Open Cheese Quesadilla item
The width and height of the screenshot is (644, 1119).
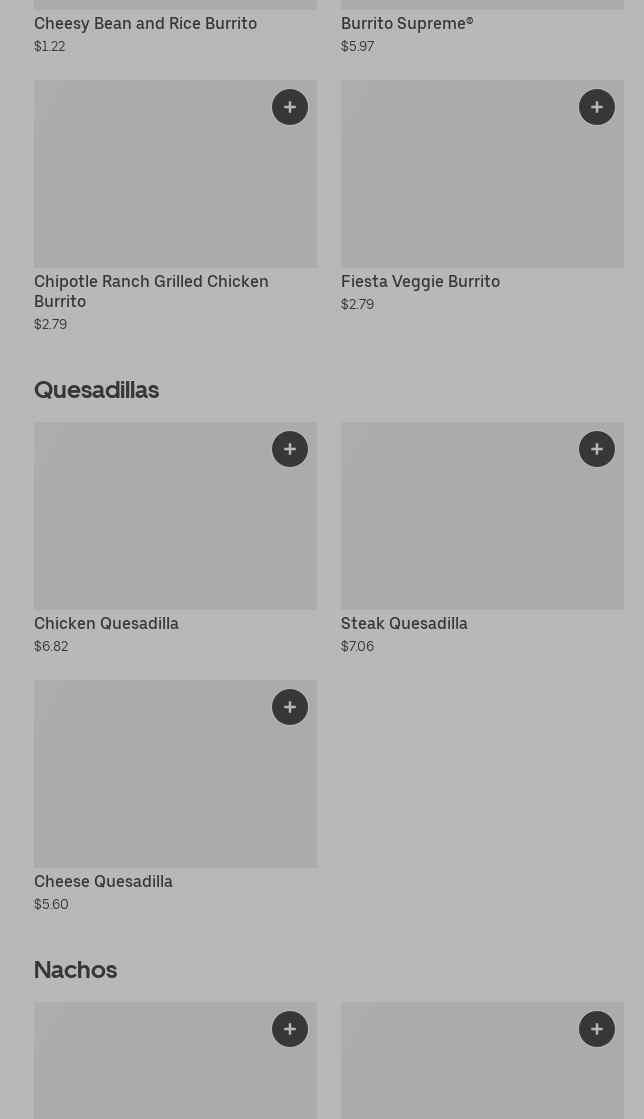pos(103,881)
